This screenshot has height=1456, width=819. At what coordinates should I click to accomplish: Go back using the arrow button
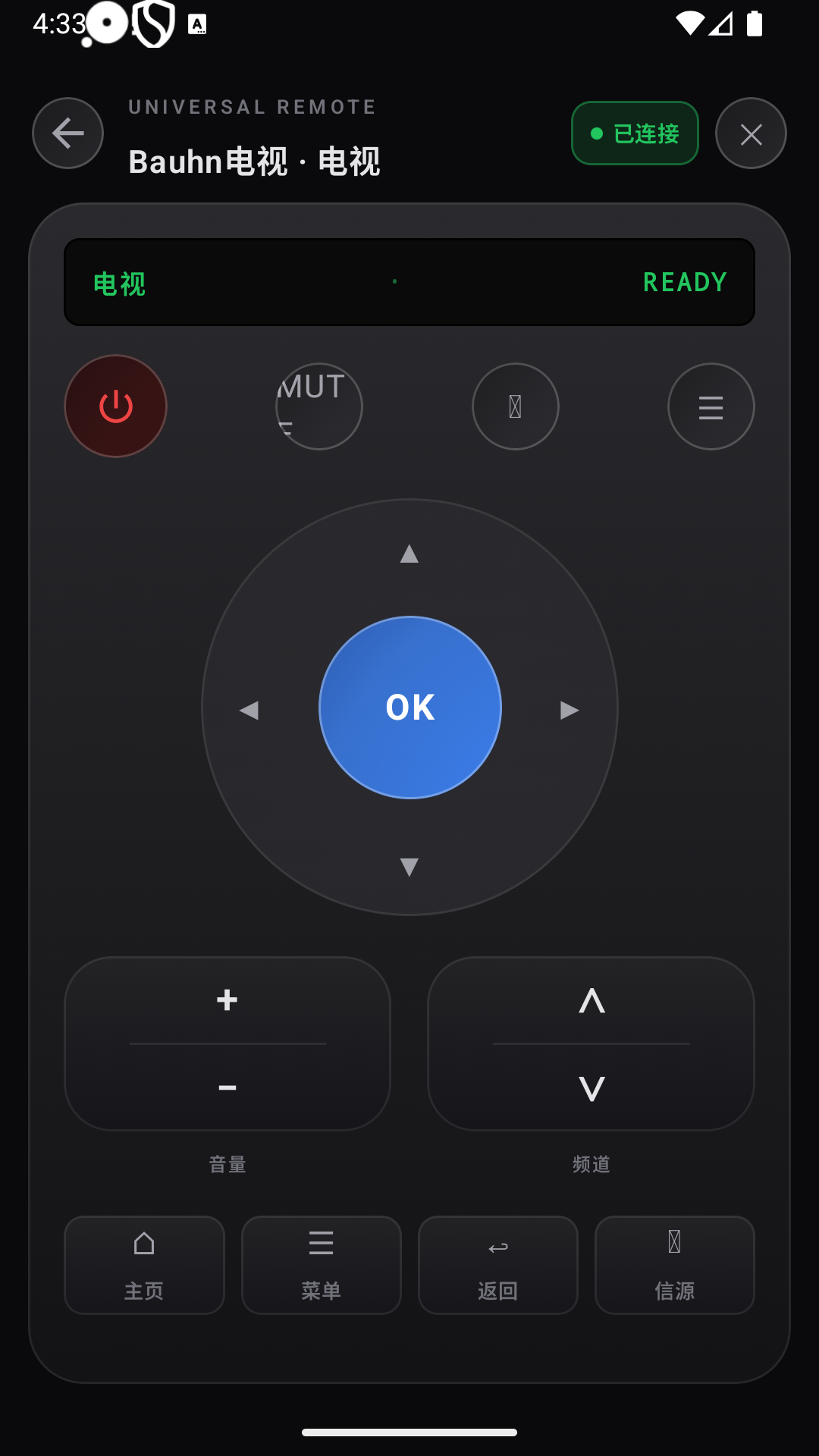pos(67,133)
